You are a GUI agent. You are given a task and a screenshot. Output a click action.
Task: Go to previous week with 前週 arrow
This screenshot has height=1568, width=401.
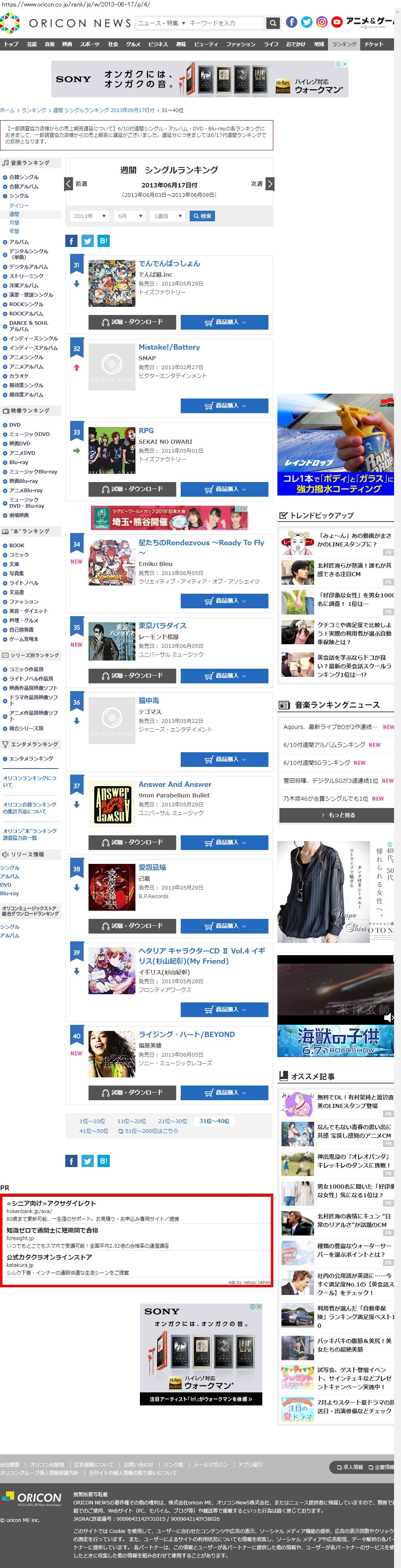[69, 184]
